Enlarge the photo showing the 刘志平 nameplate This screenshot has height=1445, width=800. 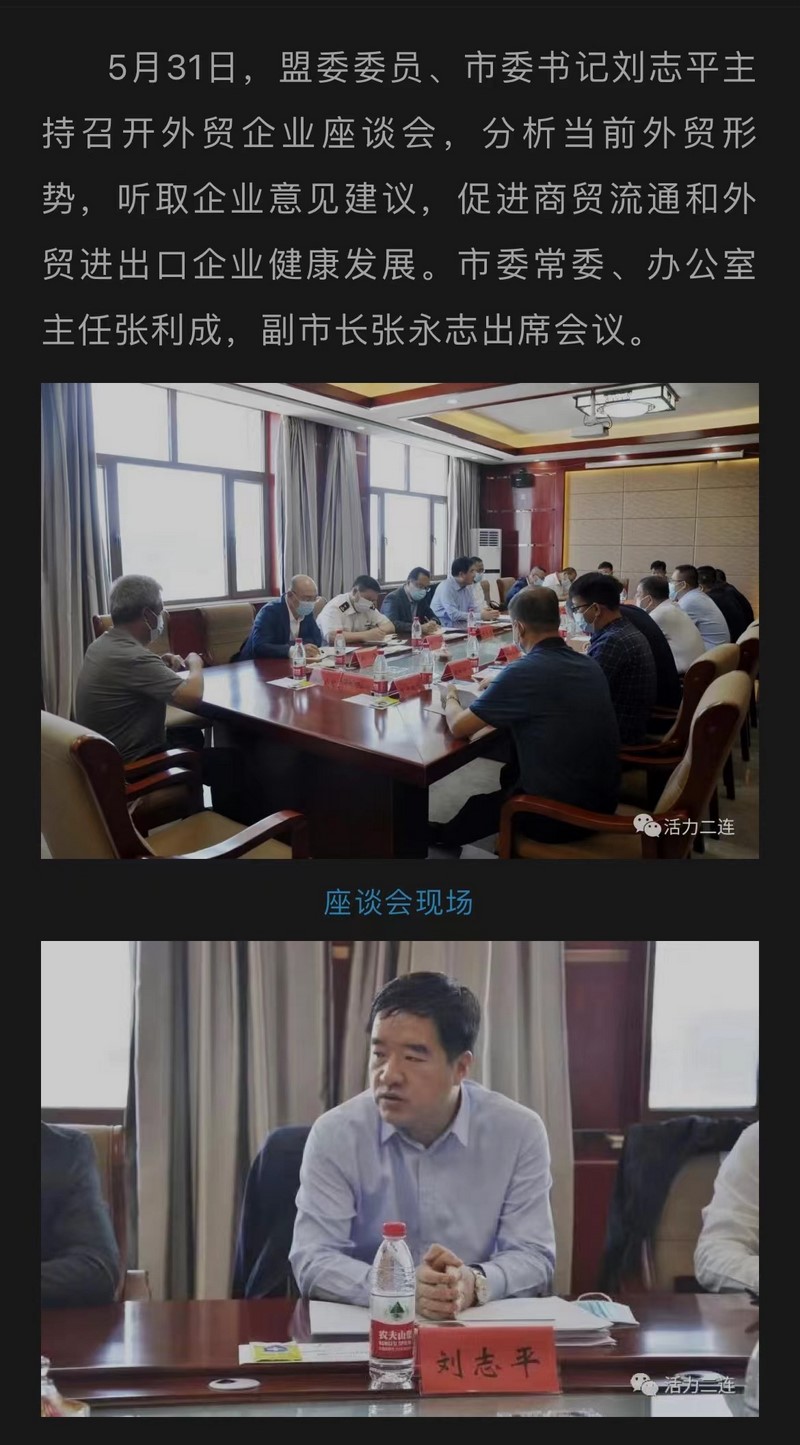[399, 1178]
